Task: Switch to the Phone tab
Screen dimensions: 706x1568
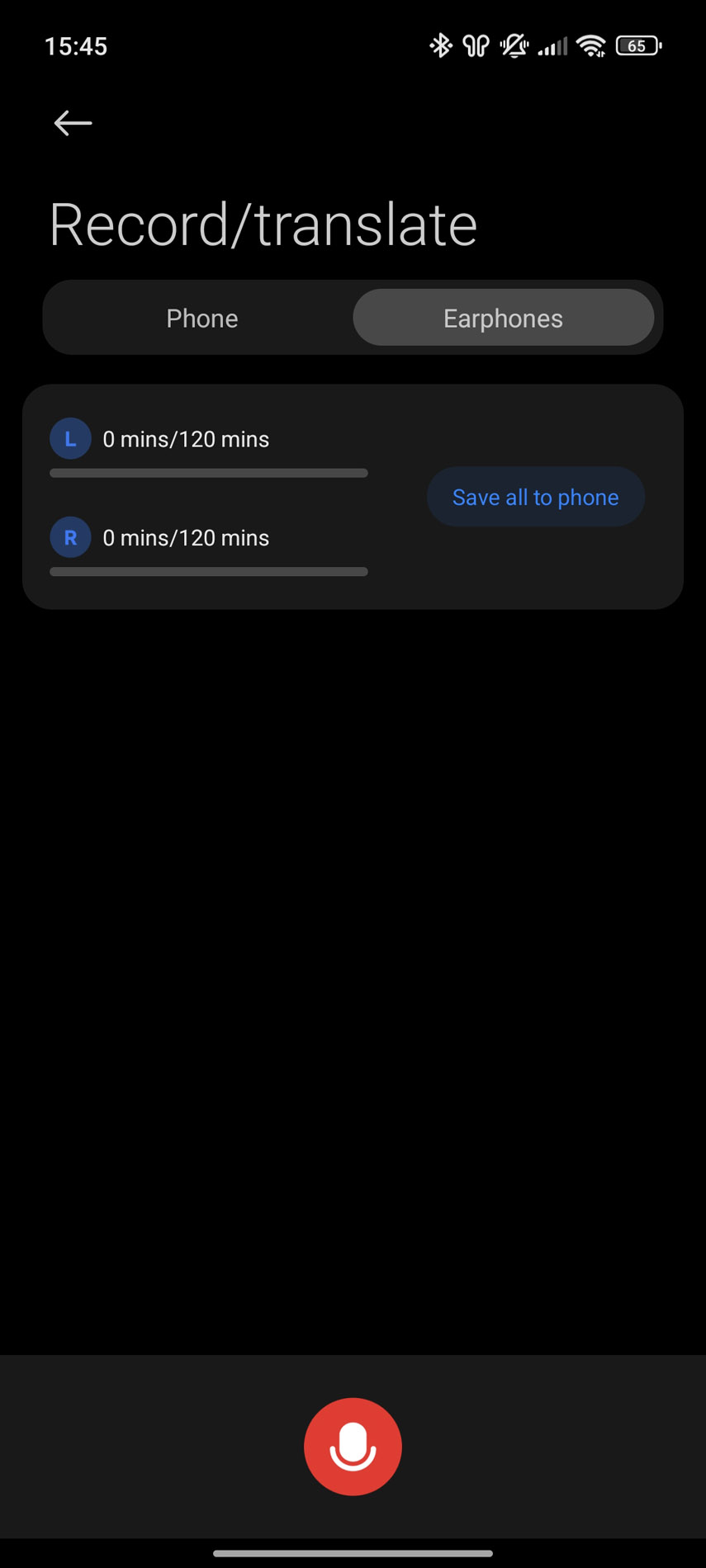Action: point(202,318)
